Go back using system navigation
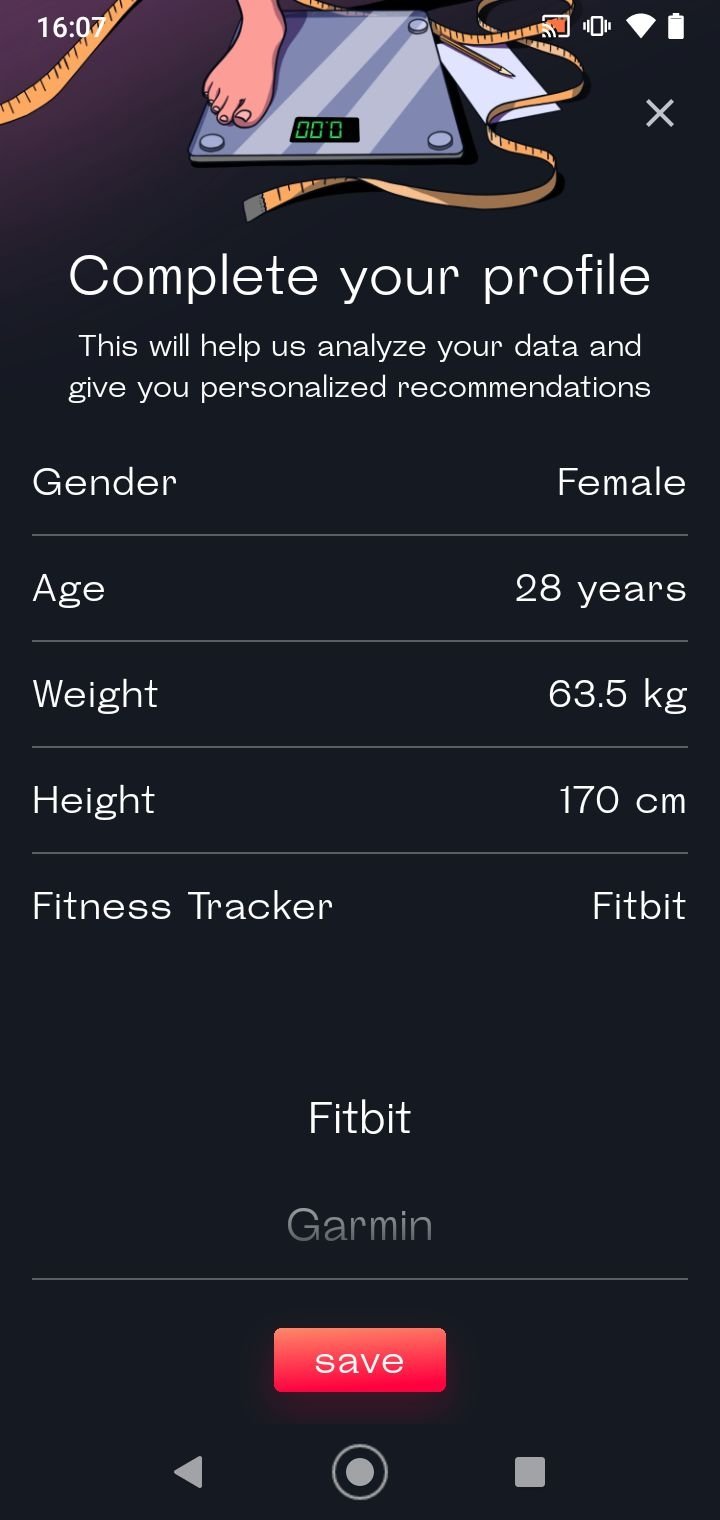The width and height of the screenshot is (720, 1520). tap(188, 1472)
